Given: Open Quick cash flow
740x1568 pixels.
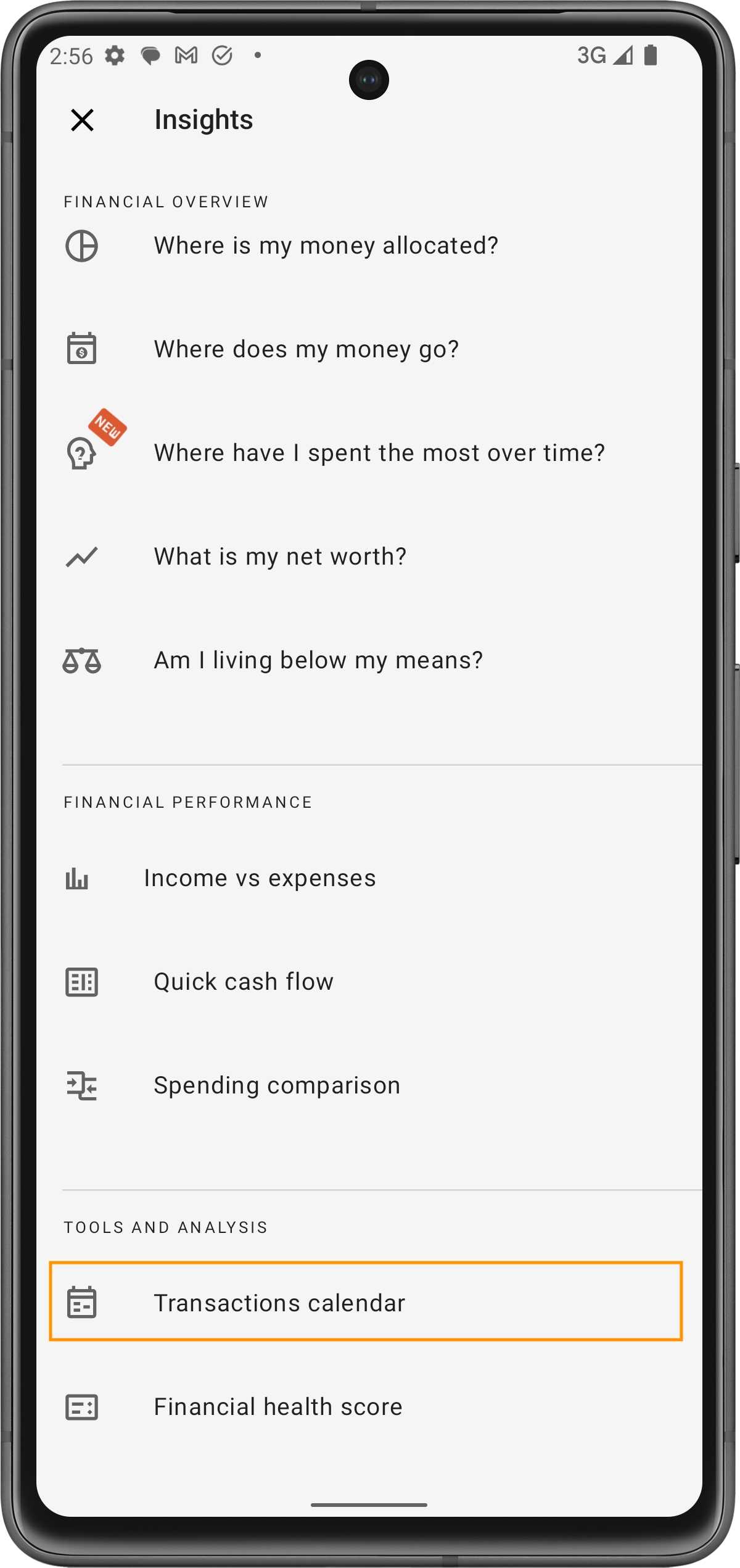Looking at the screenshot, I should click(x=244, y=982).
